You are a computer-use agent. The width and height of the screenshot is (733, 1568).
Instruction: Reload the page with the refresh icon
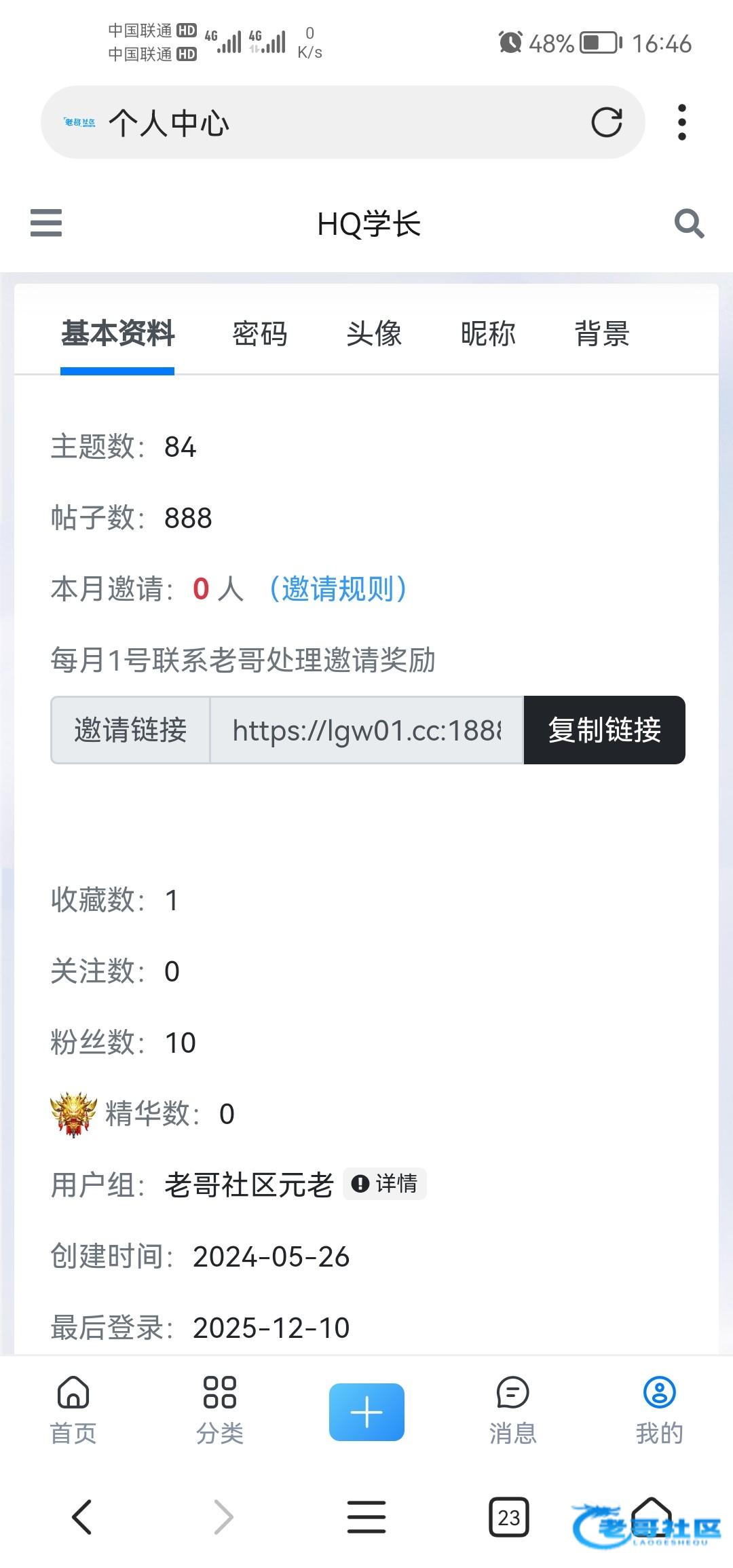tap(606, 123)
